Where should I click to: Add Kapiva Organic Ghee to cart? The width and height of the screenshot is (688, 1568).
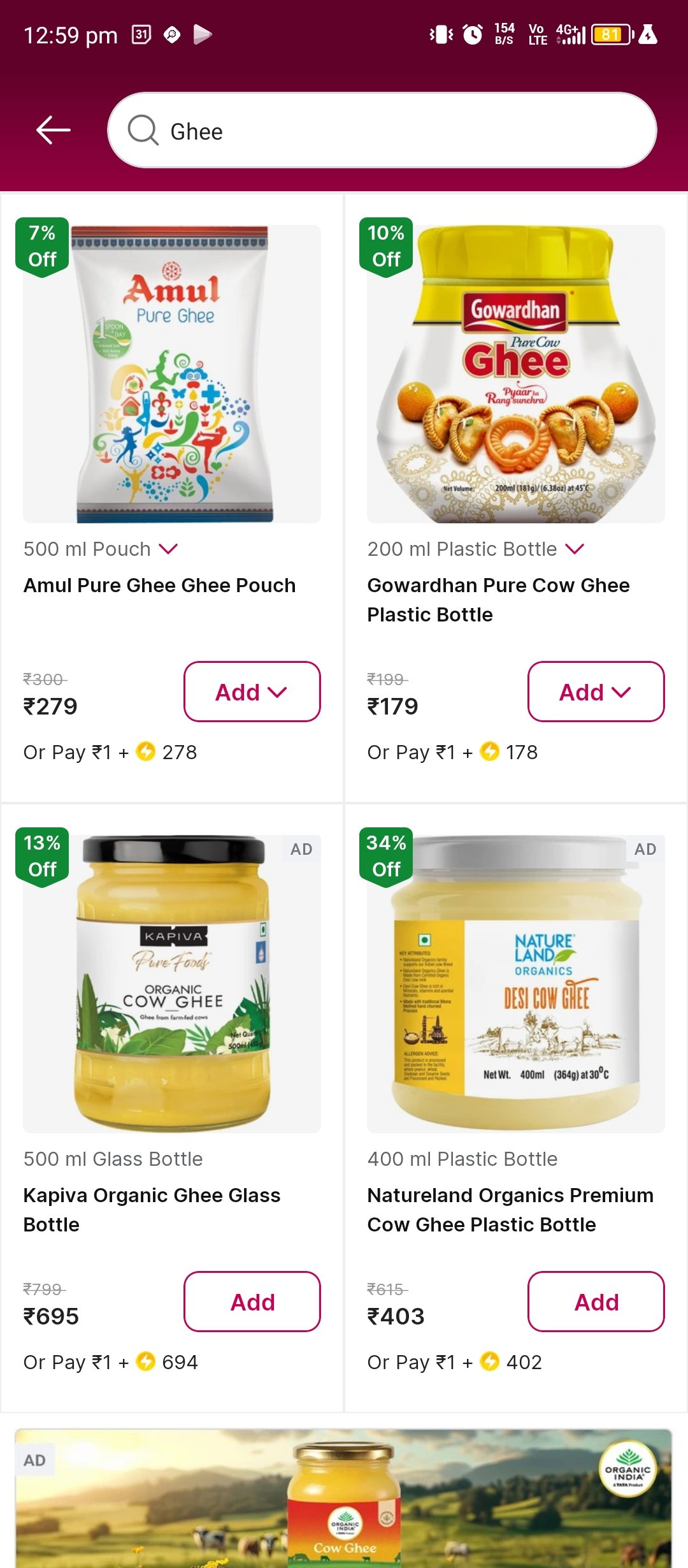click(252, 1302)
